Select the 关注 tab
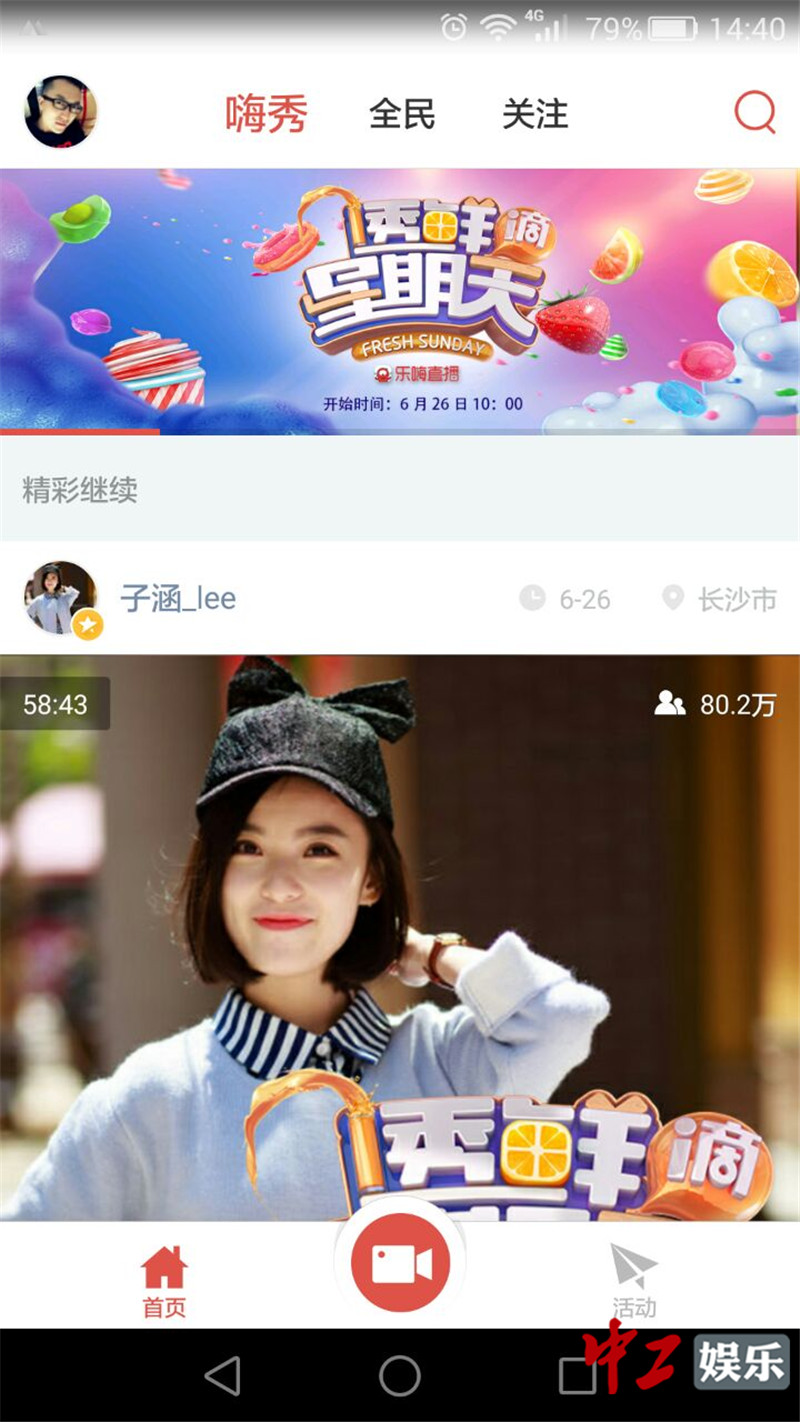 pos(535,114)
